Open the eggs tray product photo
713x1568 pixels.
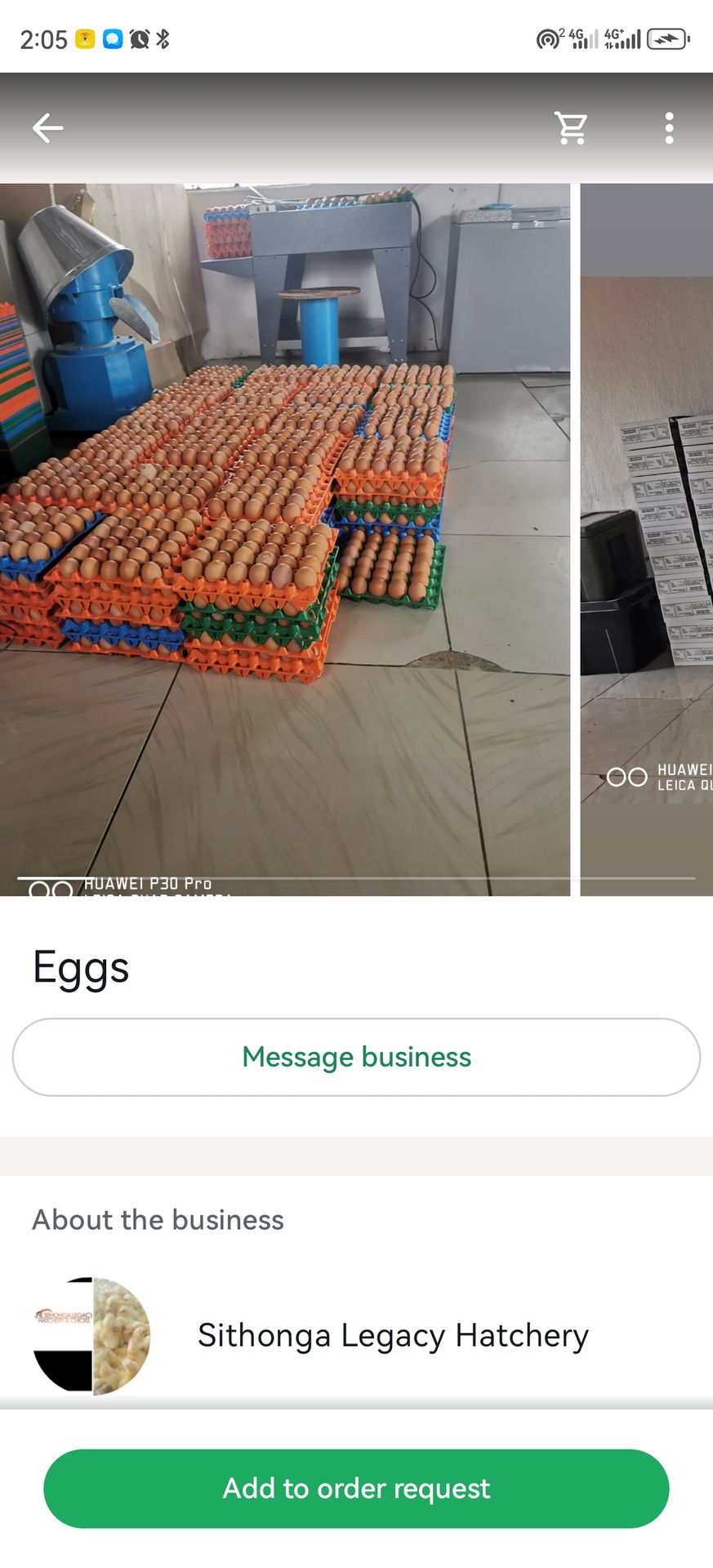pos(284,539)
